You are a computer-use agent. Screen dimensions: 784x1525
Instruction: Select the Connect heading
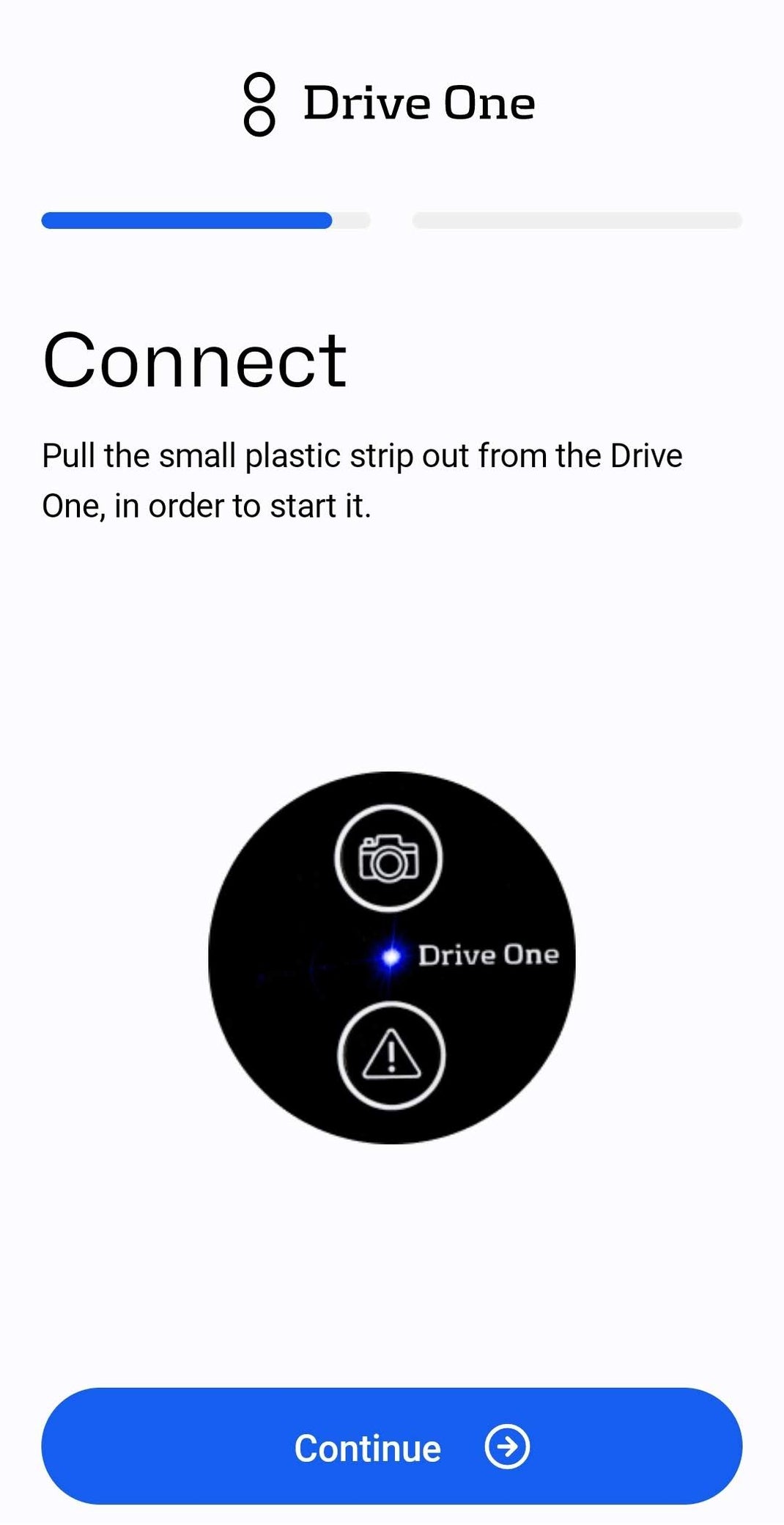194,360
